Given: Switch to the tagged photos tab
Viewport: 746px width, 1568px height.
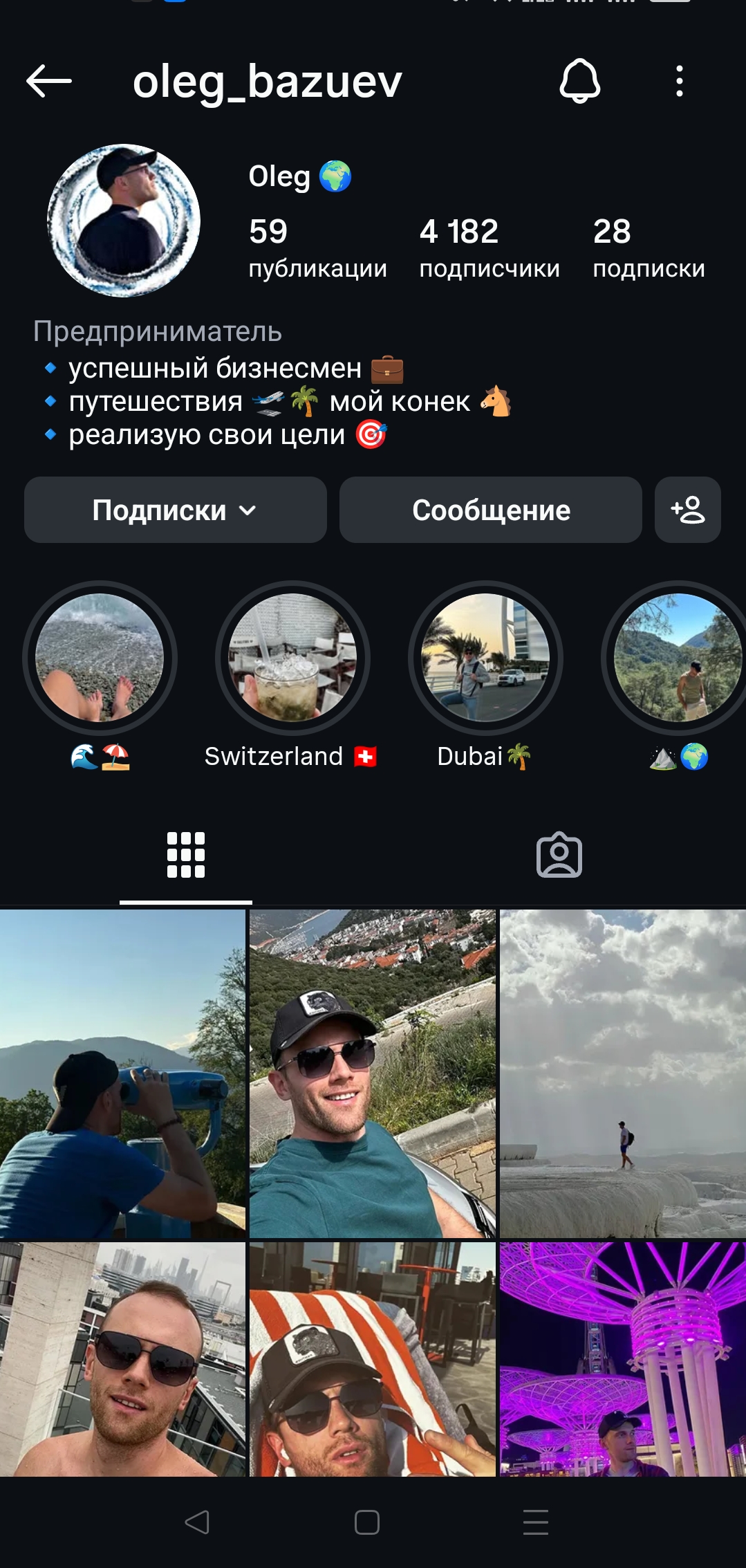Looking at the screenshot, I should (559, 856).
